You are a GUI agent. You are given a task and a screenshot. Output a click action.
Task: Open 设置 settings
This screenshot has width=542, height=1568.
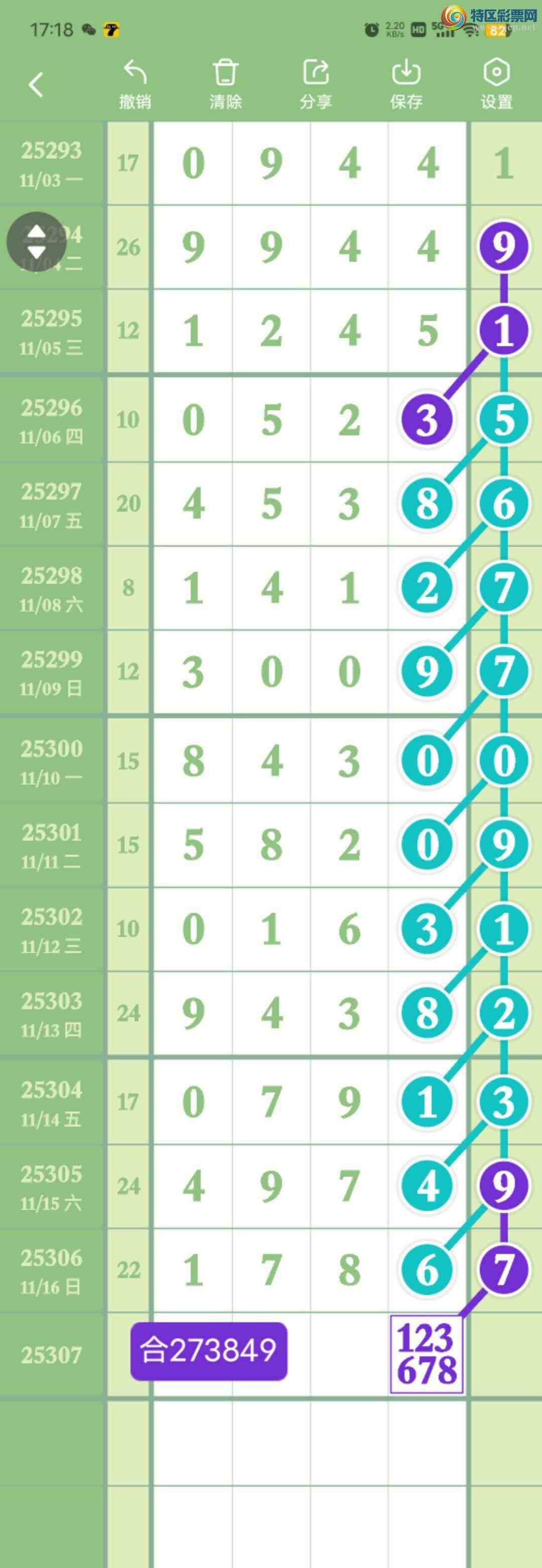pos(496,85)
